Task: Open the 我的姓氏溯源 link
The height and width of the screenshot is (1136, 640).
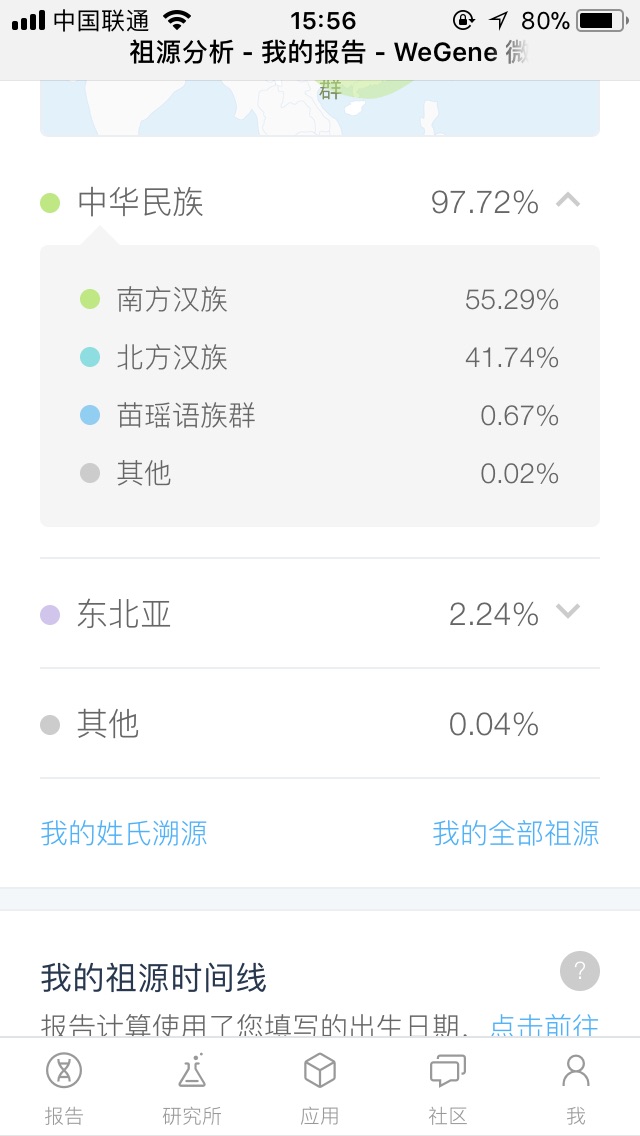Action: (124, 833)
